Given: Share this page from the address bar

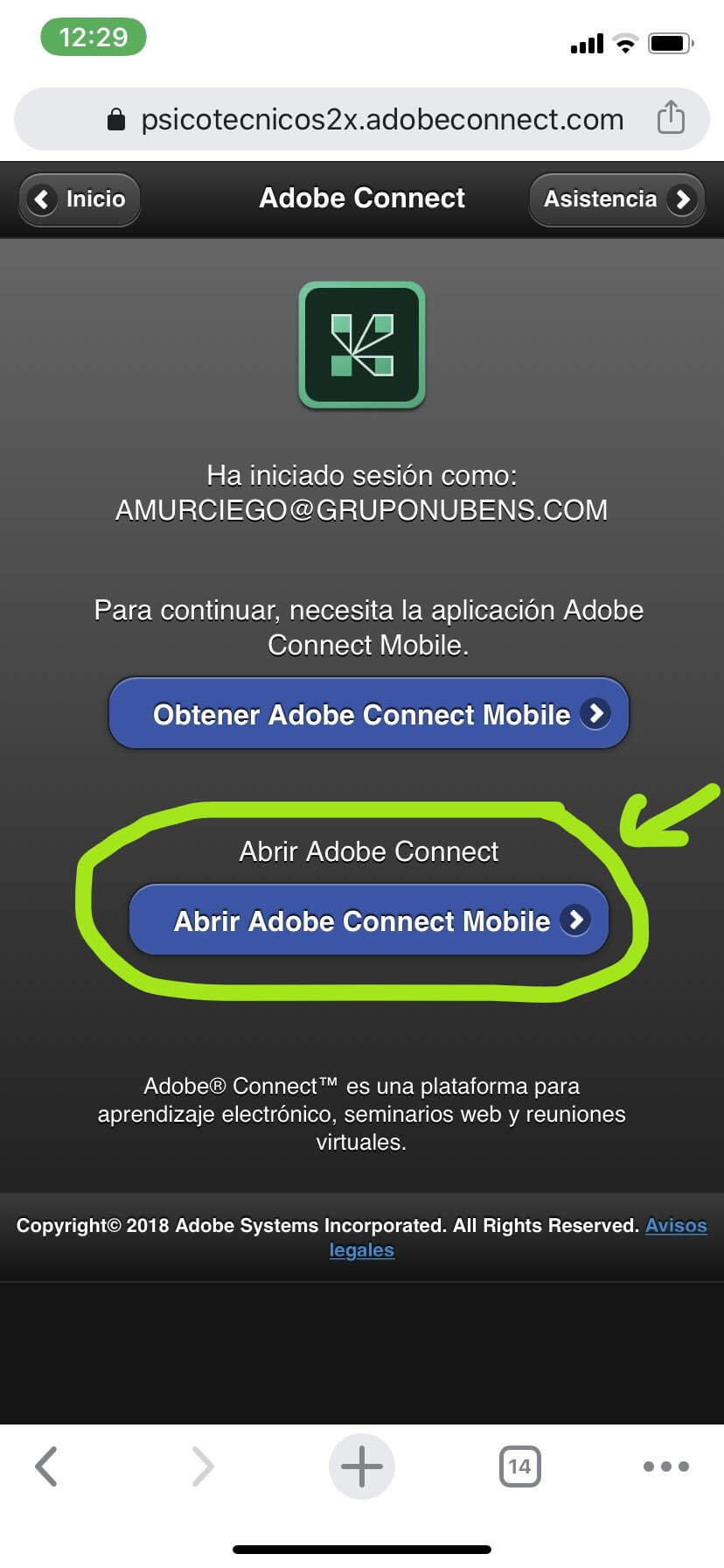Looking at the screenshot, I should coord(671,117).
